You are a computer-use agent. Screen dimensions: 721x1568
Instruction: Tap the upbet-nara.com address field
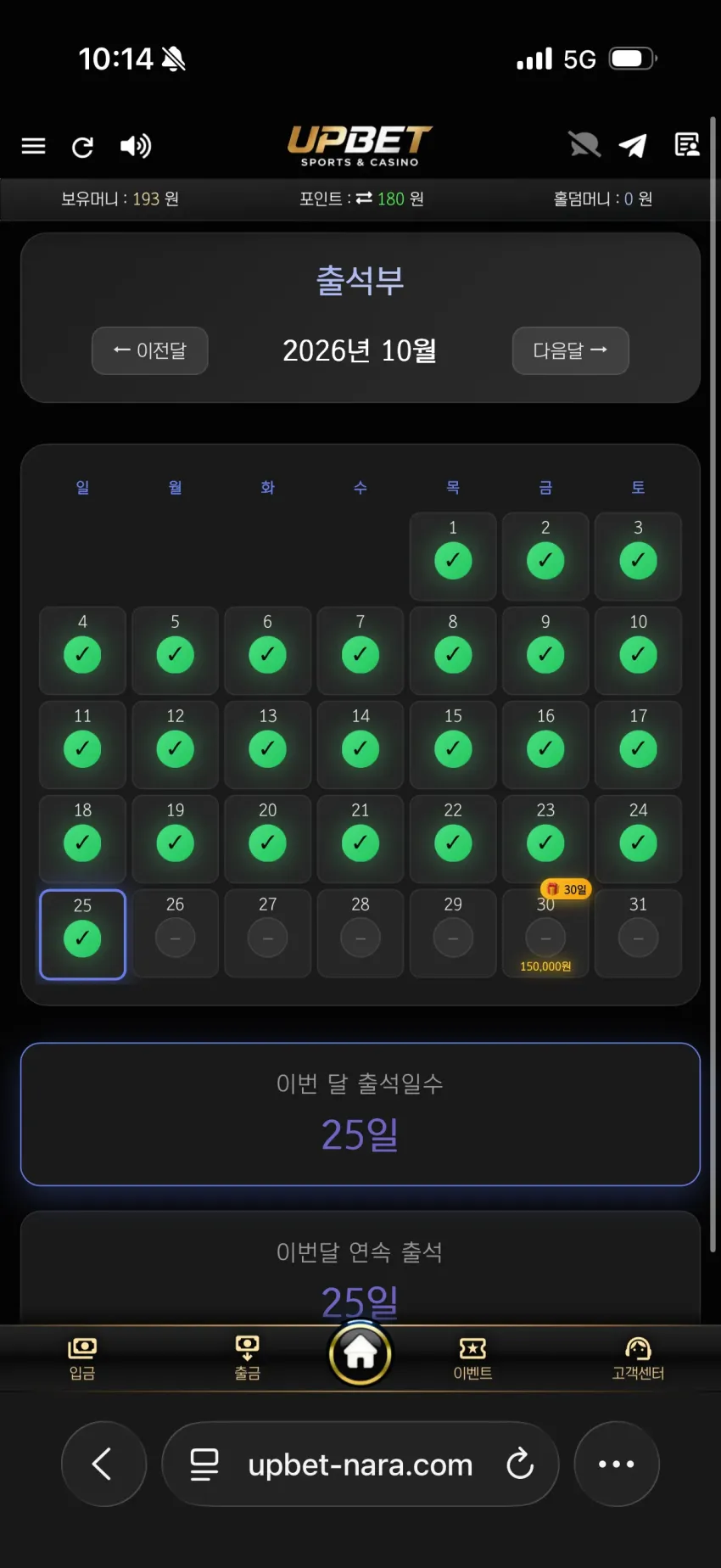click(360, 1464)
